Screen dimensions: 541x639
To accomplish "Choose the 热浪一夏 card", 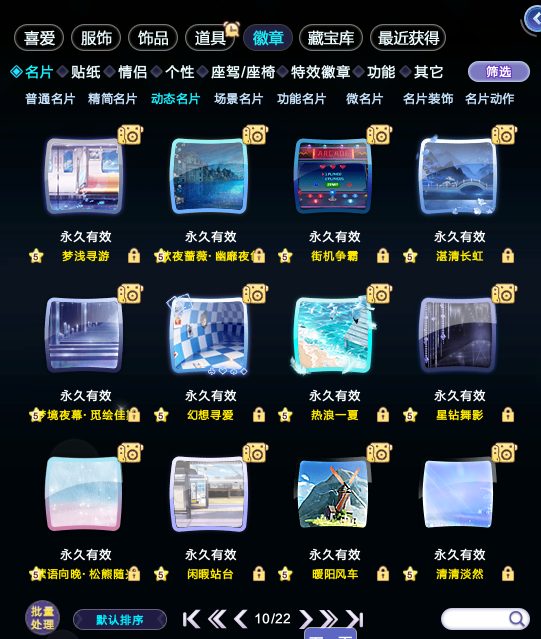I will (x=333, y=335).
